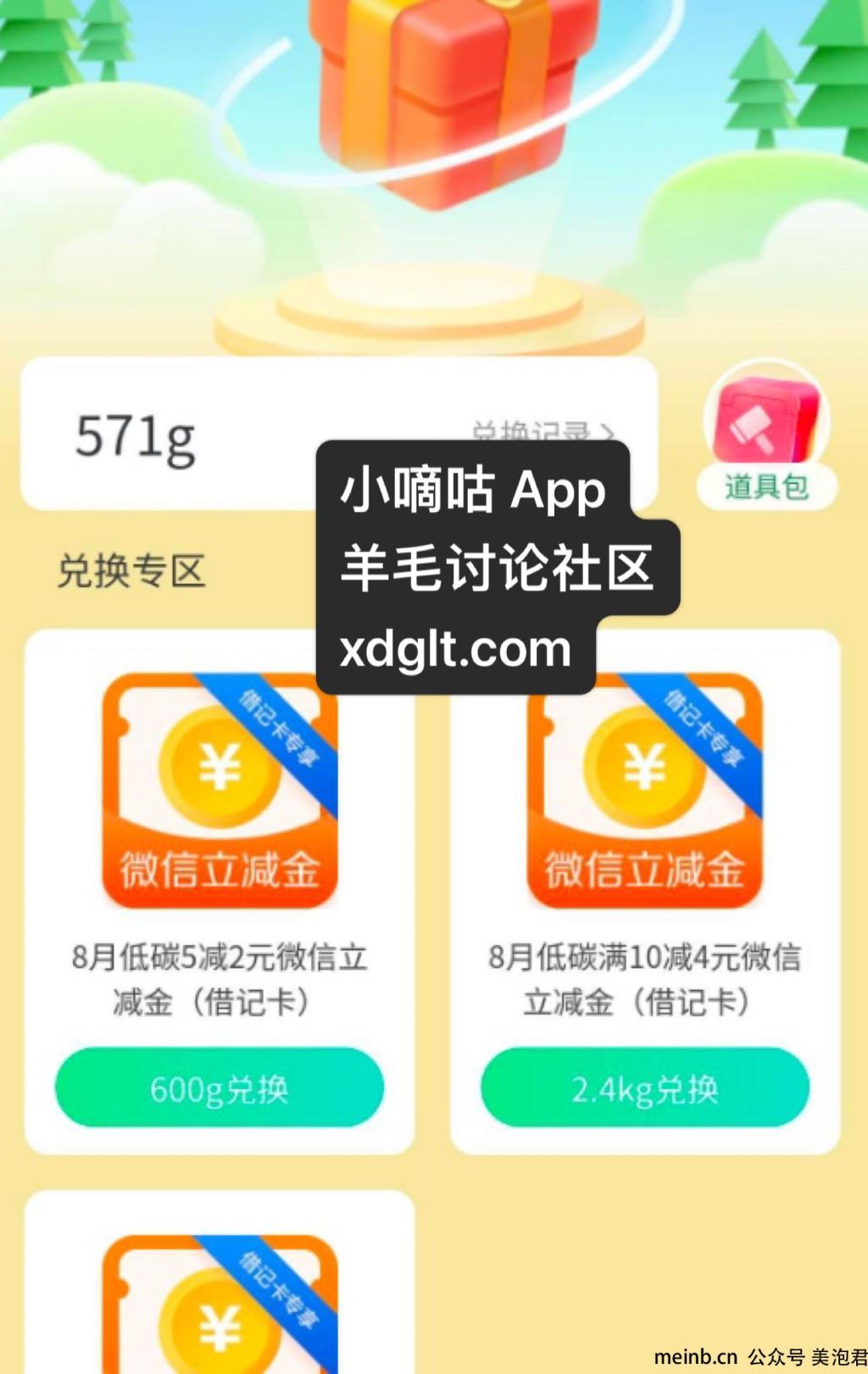Tap the 2.4kg兑换 button
Image resolution: width=868 pixels, height=1374 pixels.
645,1088
